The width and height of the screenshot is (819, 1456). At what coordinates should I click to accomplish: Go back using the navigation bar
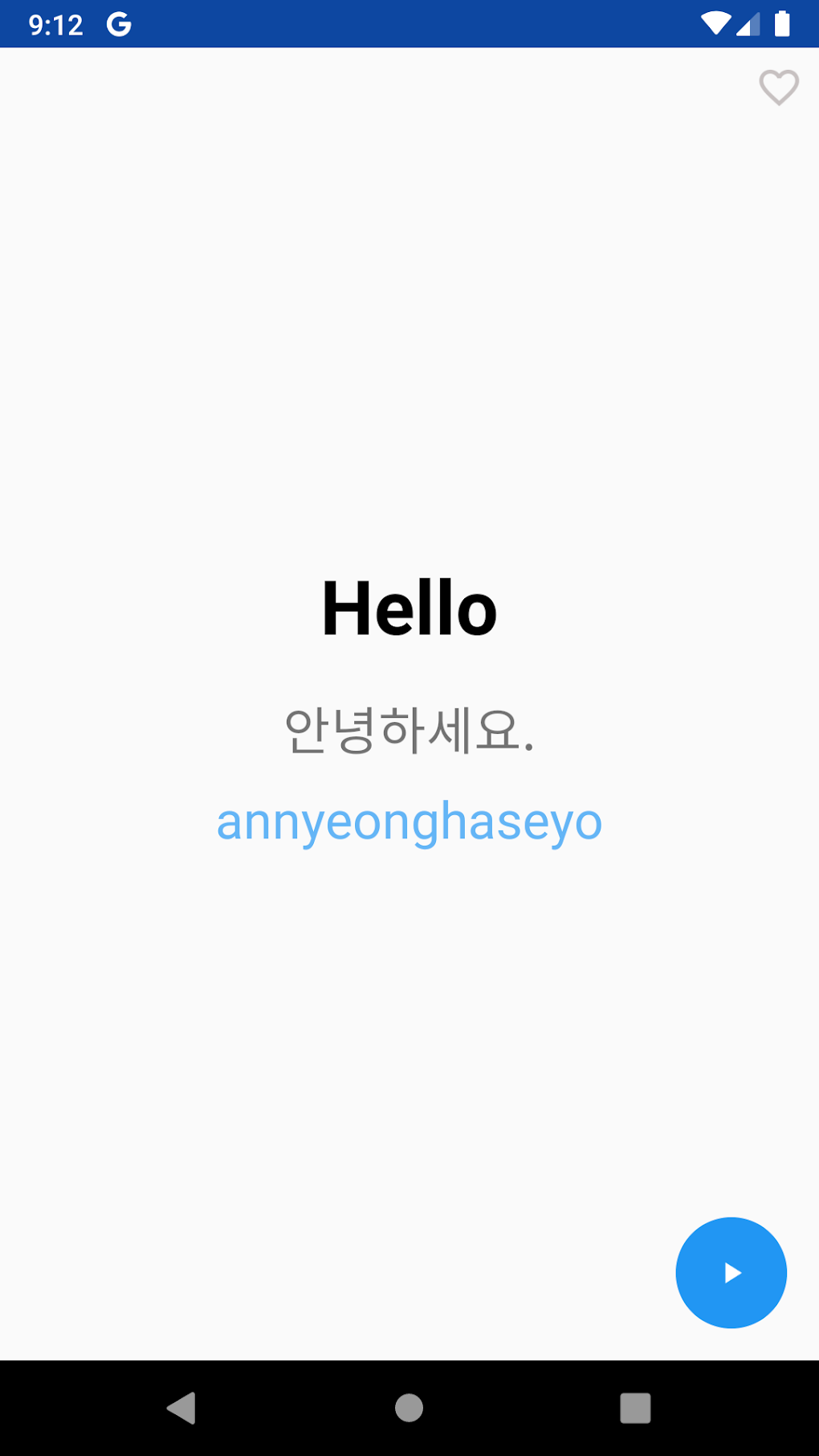coord(182,1407)
